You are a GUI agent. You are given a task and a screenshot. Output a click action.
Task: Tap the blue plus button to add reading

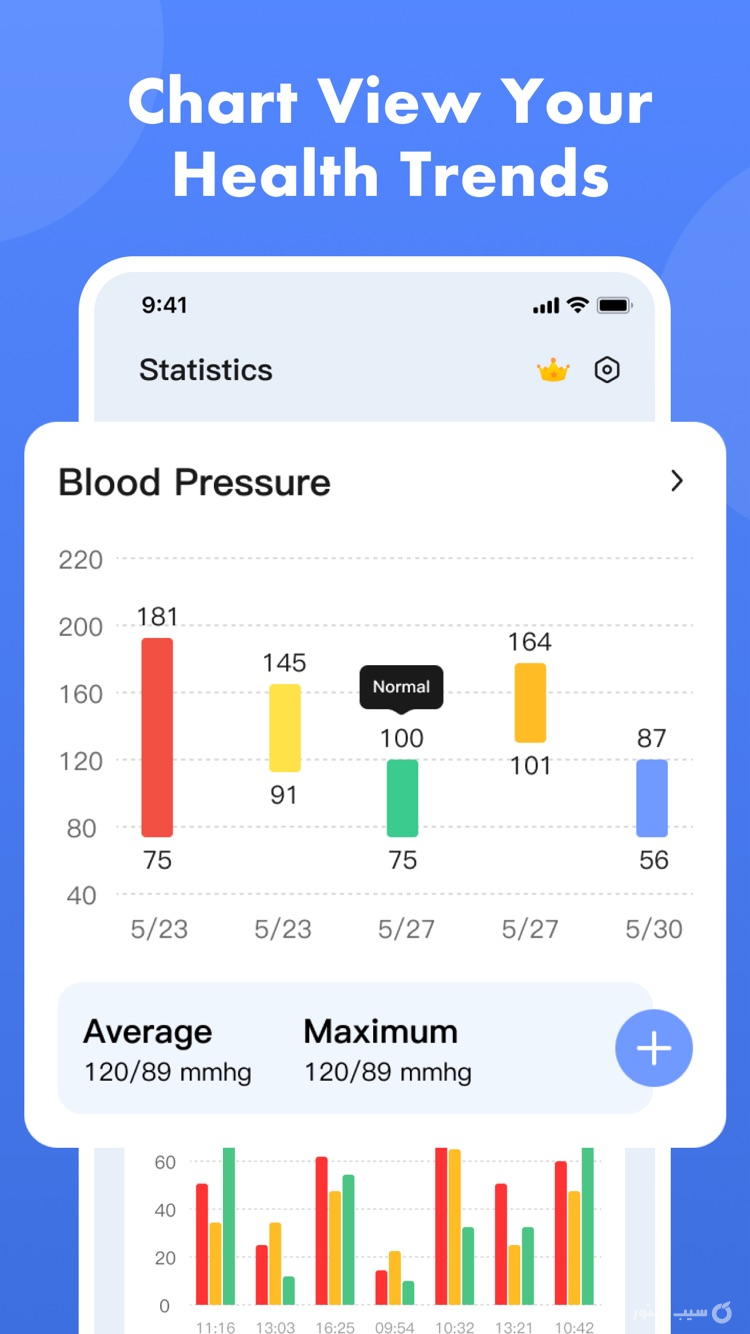tap(654, 1048)
